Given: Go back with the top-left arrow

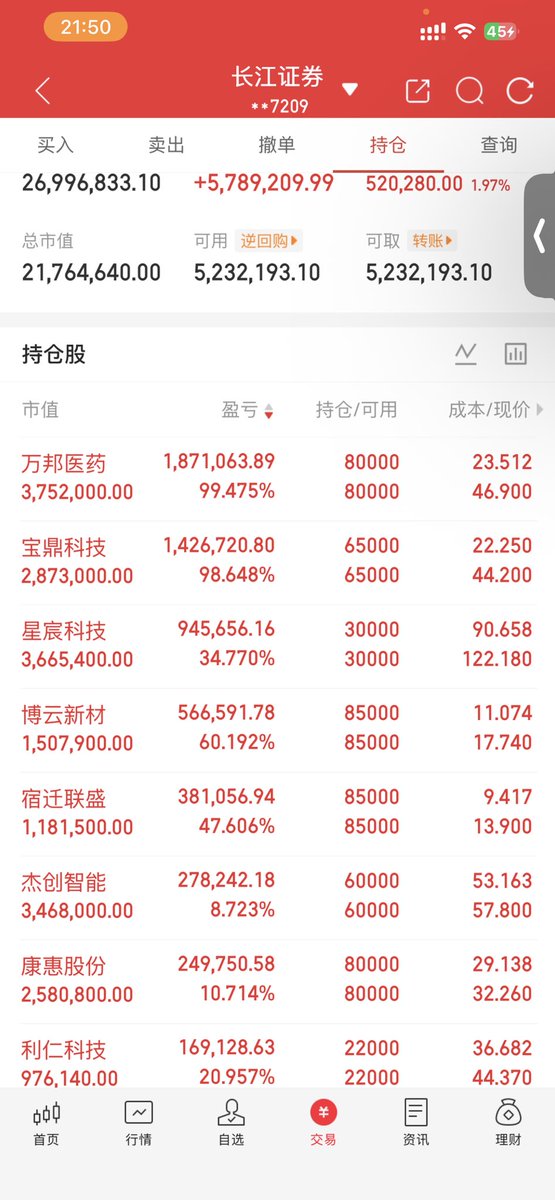Looking at the screenshot, I should coord(42,91).
